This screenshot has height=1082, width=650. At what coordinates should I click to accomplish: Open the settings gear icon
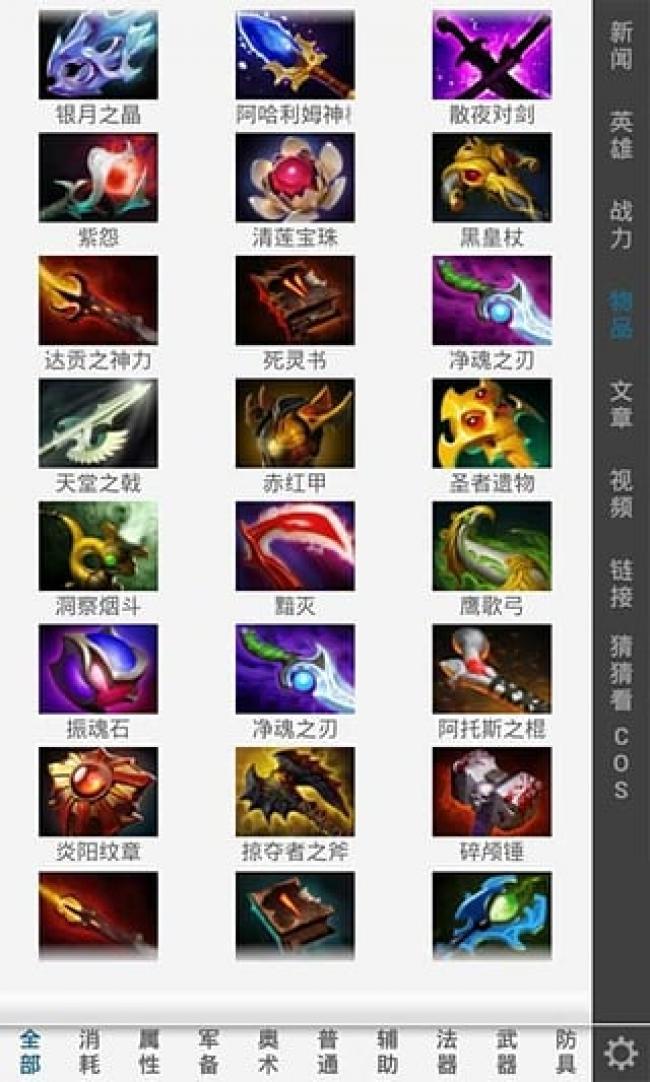(x=621, y=1053)
